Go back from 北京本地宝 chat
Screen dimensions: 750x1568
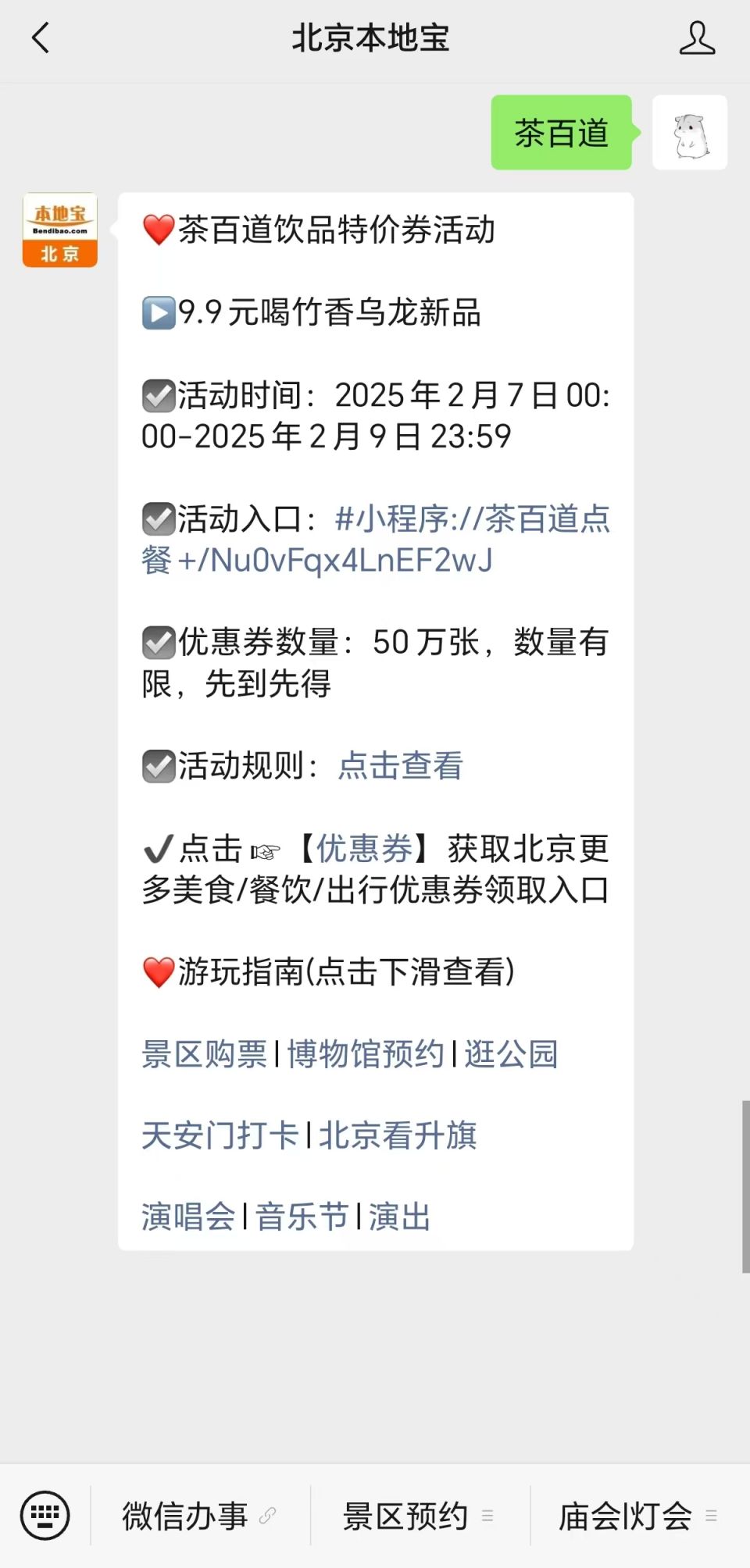pos(41,37)
